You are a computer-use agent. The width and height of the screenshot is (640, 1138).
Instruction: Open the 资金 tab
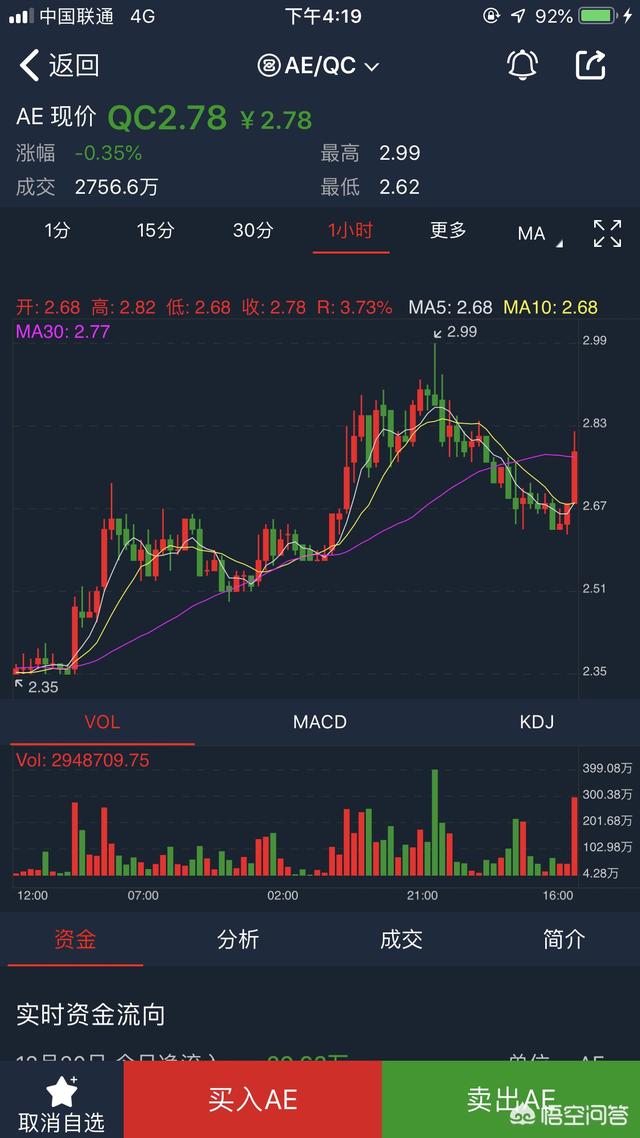75,940
